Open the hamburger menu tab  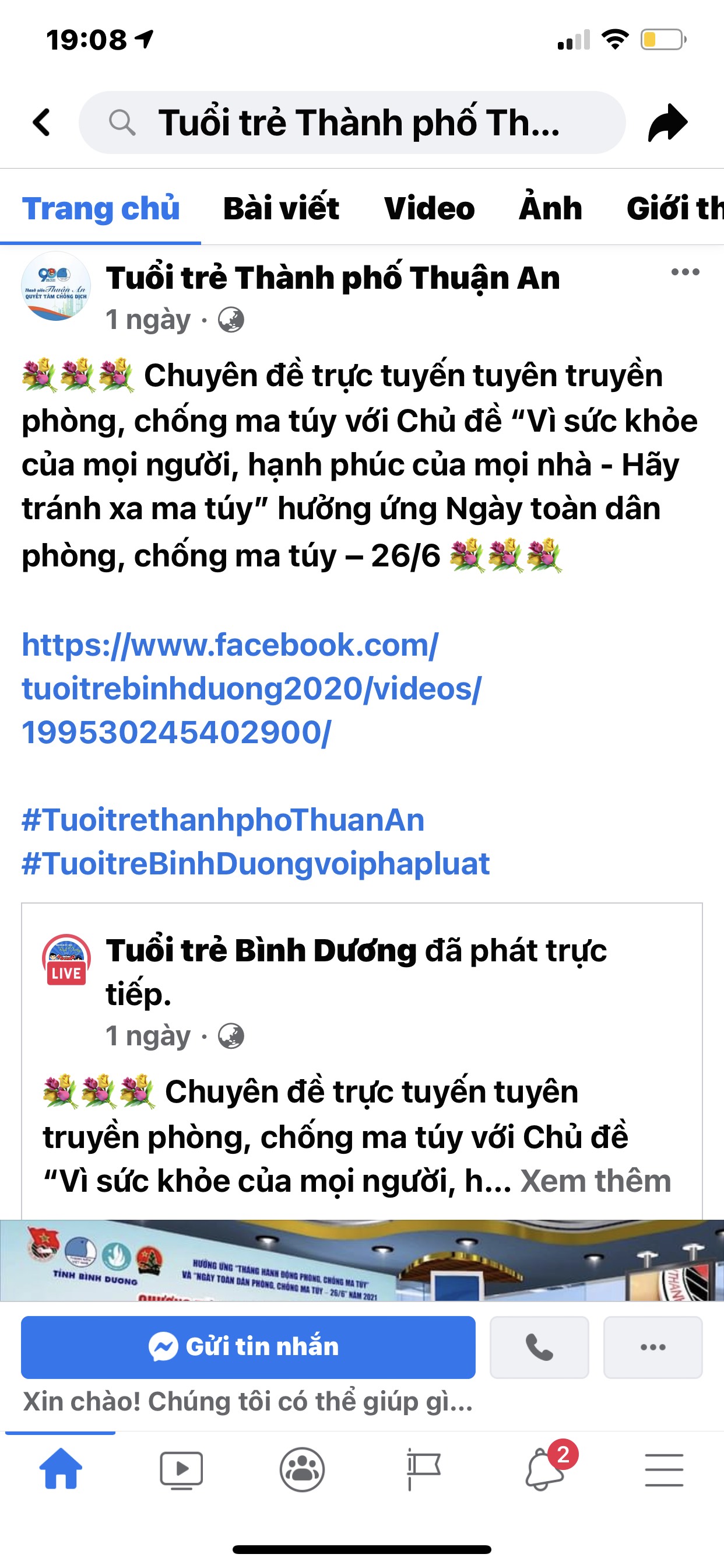click(x=664, y=1469)
